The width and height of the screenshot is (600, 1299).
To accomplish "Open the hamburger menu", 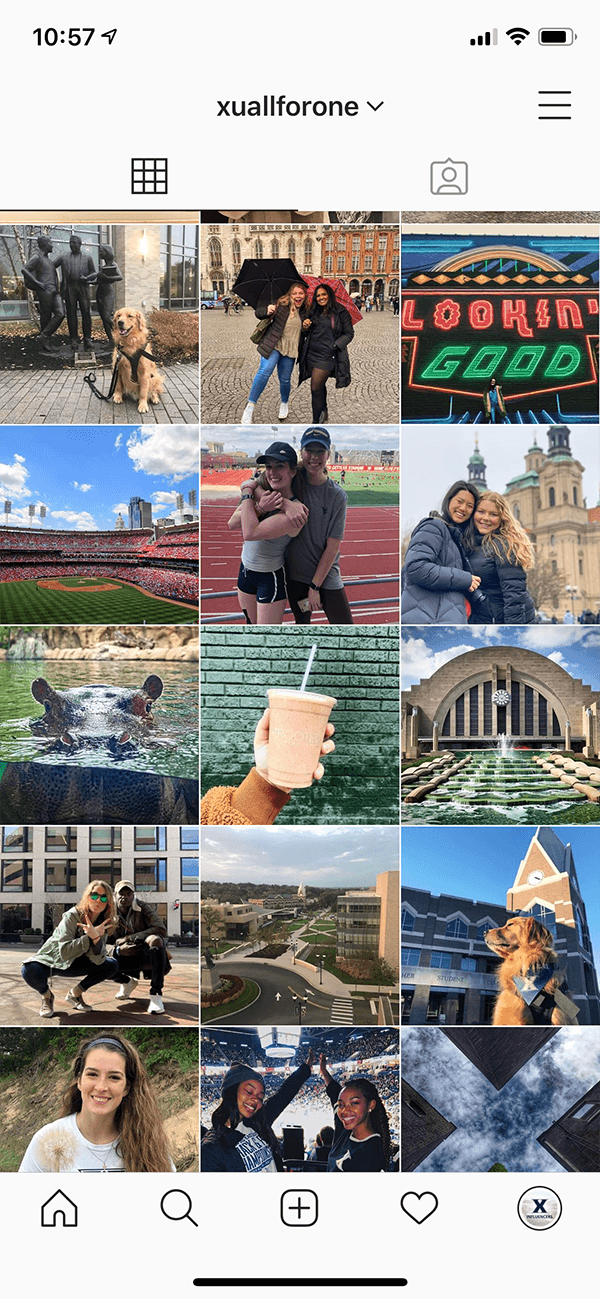I will [554, 106].
